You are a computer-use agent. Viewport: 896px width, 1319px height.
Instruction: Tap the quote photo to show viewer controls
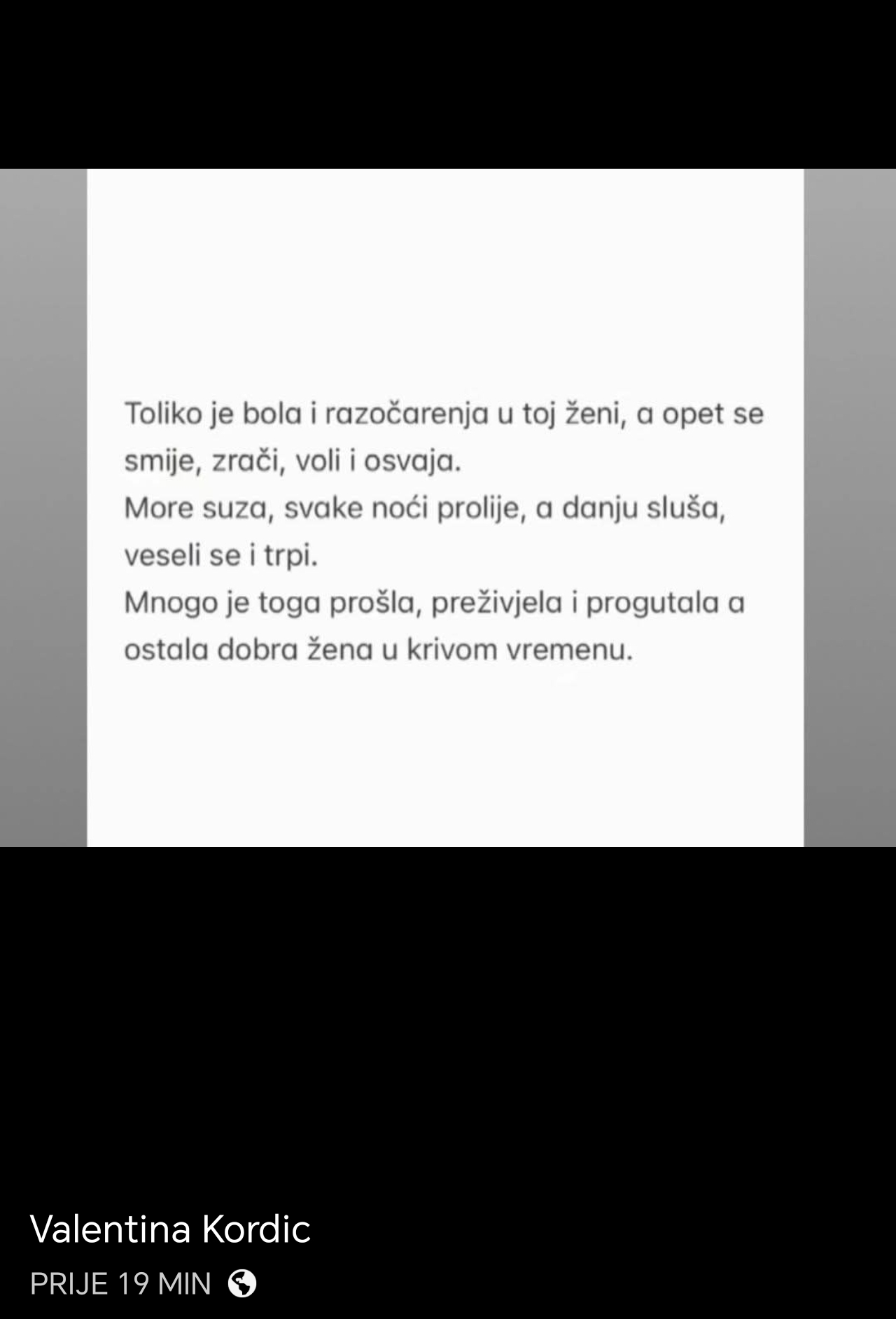pyautogui.click(x=448, y=508)
